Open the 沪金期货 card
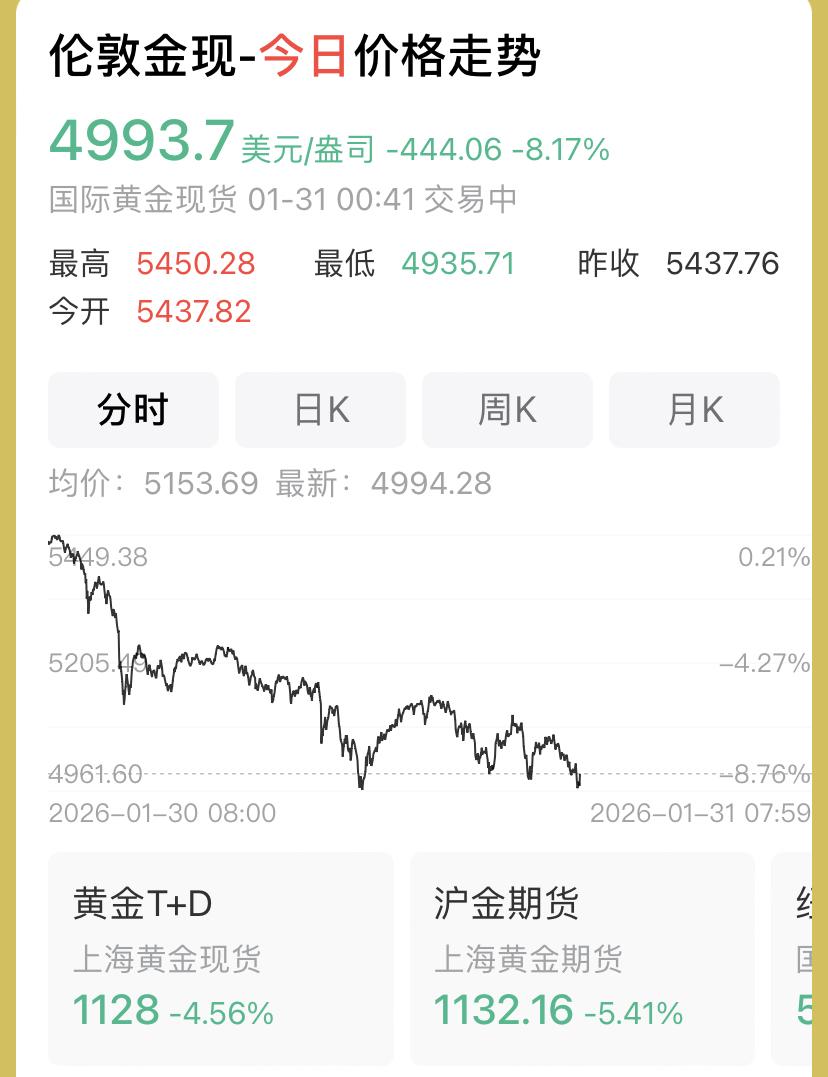Viewport: 828px width, 1077px height. point(583,959)
